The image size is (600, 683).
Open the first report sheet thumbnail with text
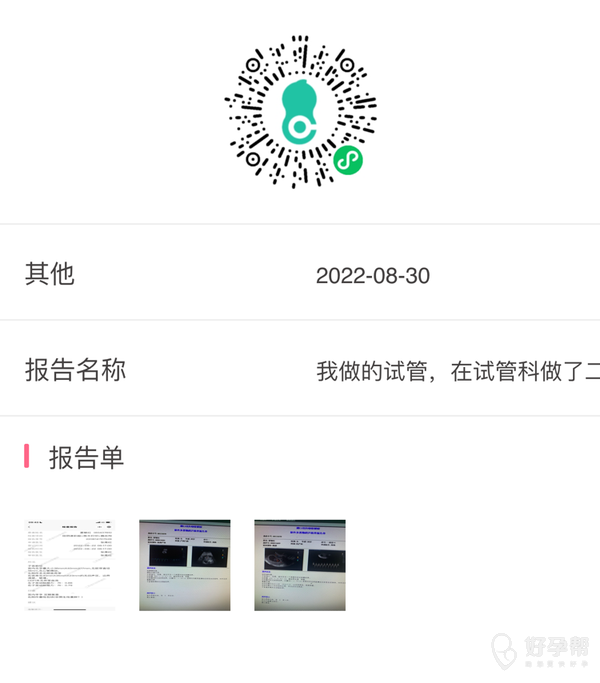tap(70, 564)
